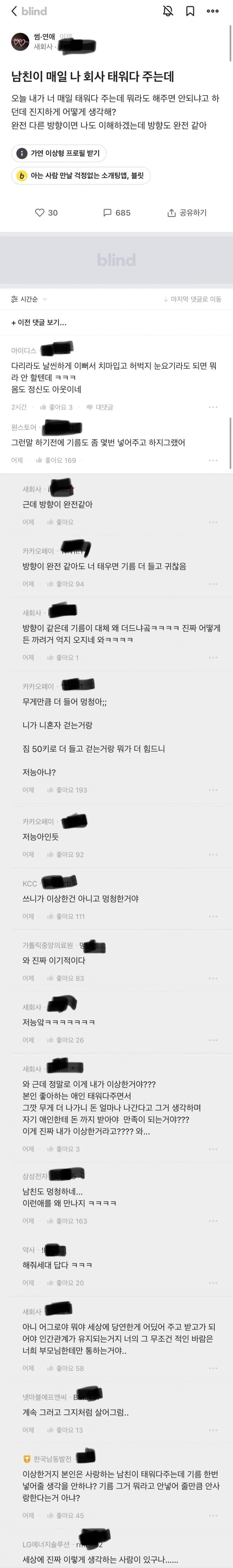Viewport: 233px width, 1568px height.
Task: Expand 이전 댓글 보기
Action: 39,323
